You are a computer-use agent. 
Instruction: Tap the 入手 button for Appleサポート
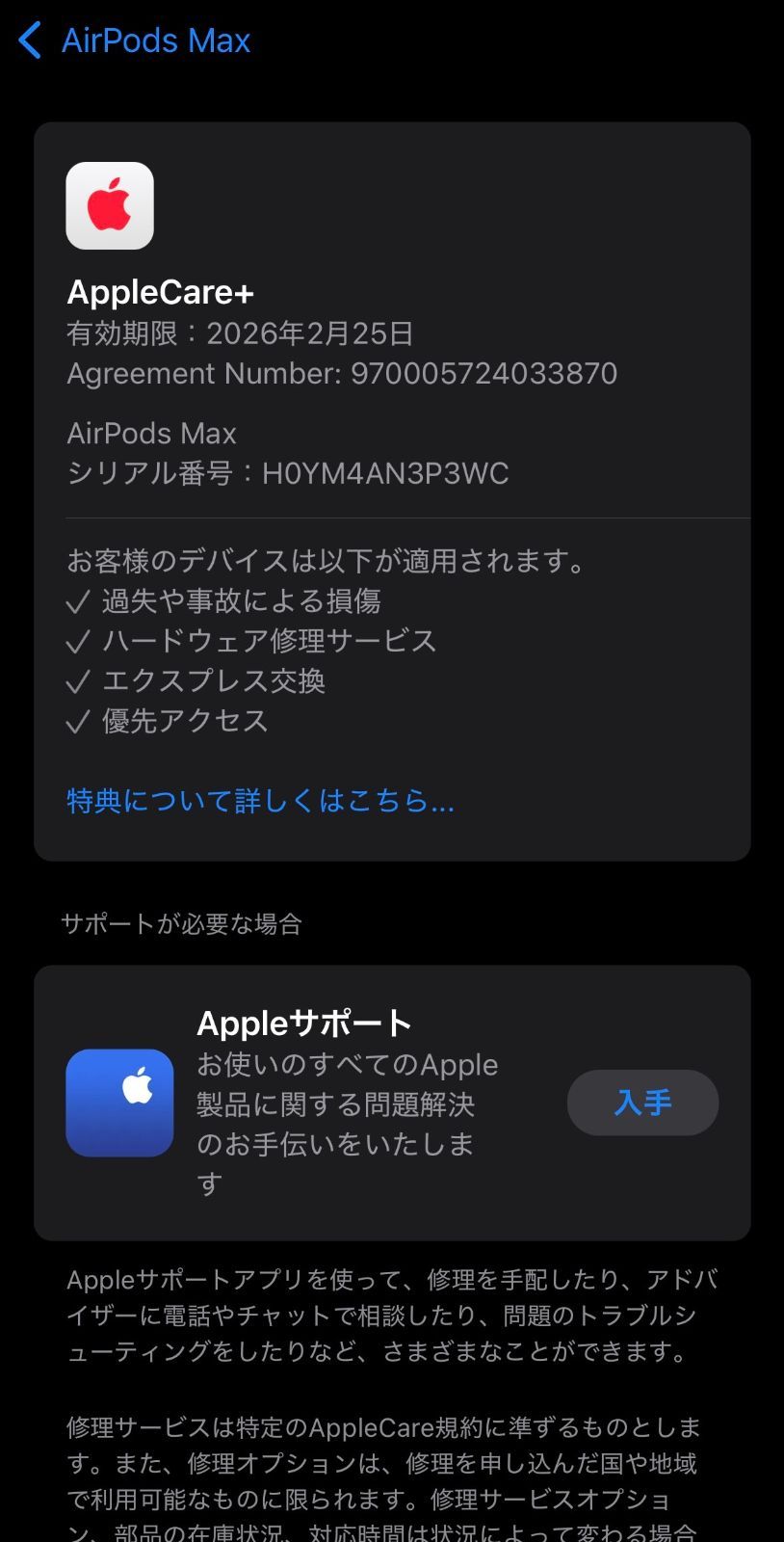(642, 1103)
